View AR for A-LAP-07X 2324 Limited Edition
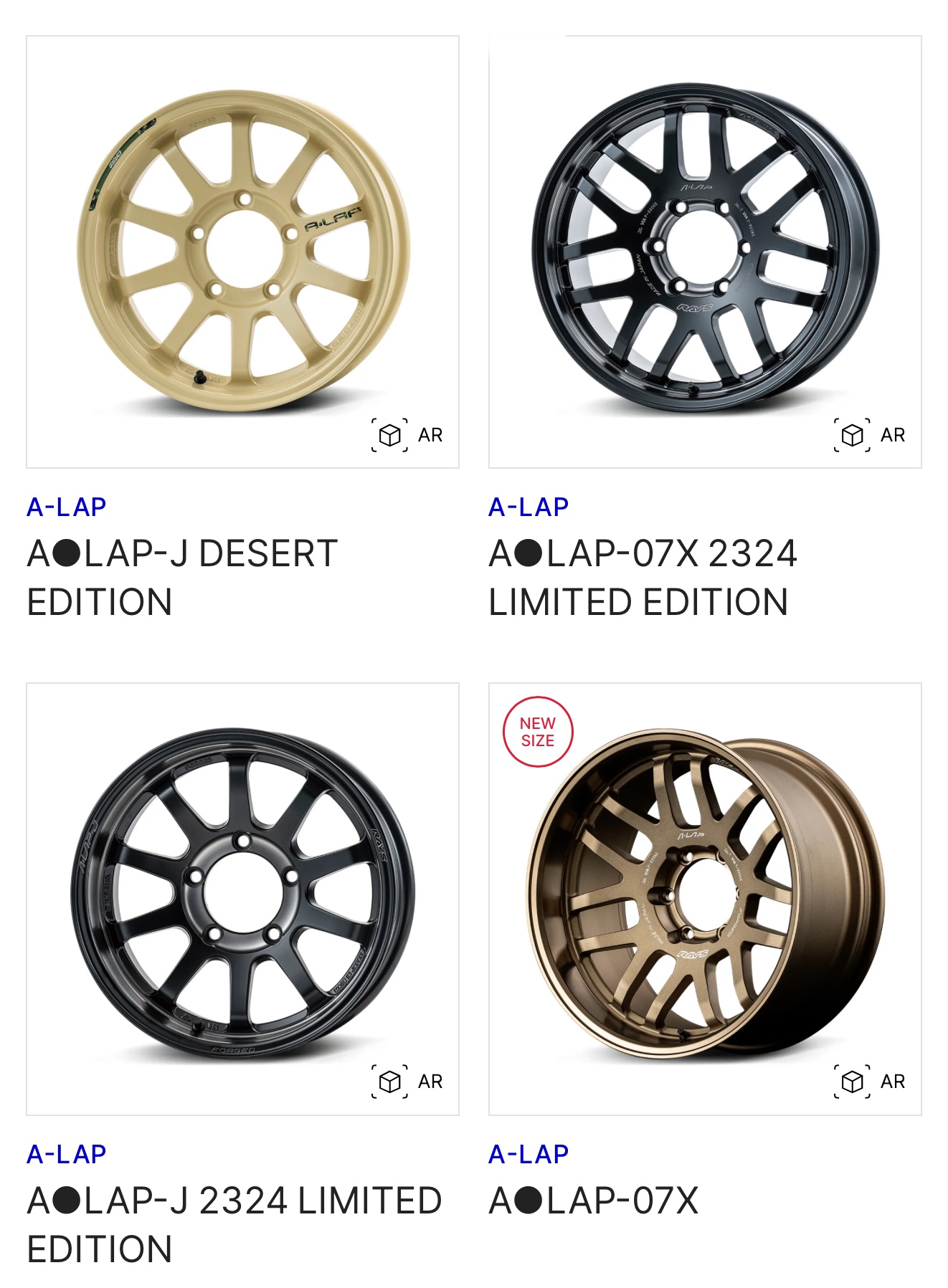Image resolution: width=948 pixels, height=1288 pixels. pos(870,435)
